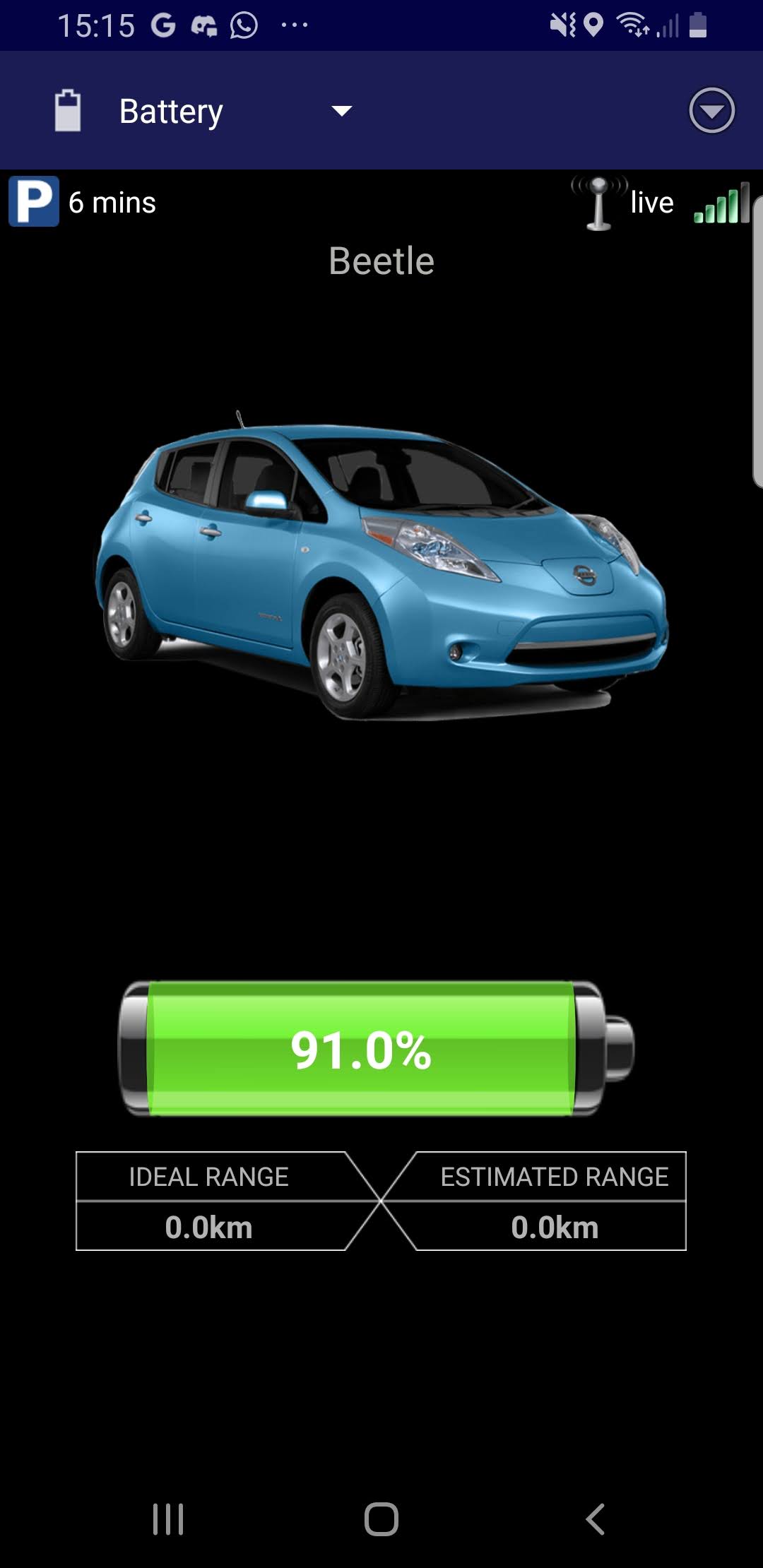The width and height of the screenshot is (763, 1568).
Task: Go back with the system back button
Action: click(x=595, y=1519)
